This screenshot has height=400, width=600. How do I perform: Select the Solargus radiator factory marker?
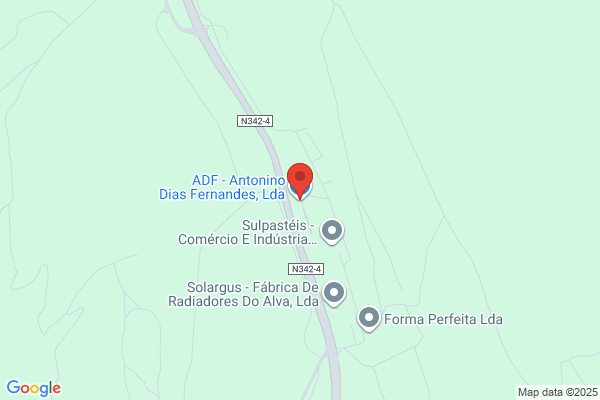pos(334,294)
